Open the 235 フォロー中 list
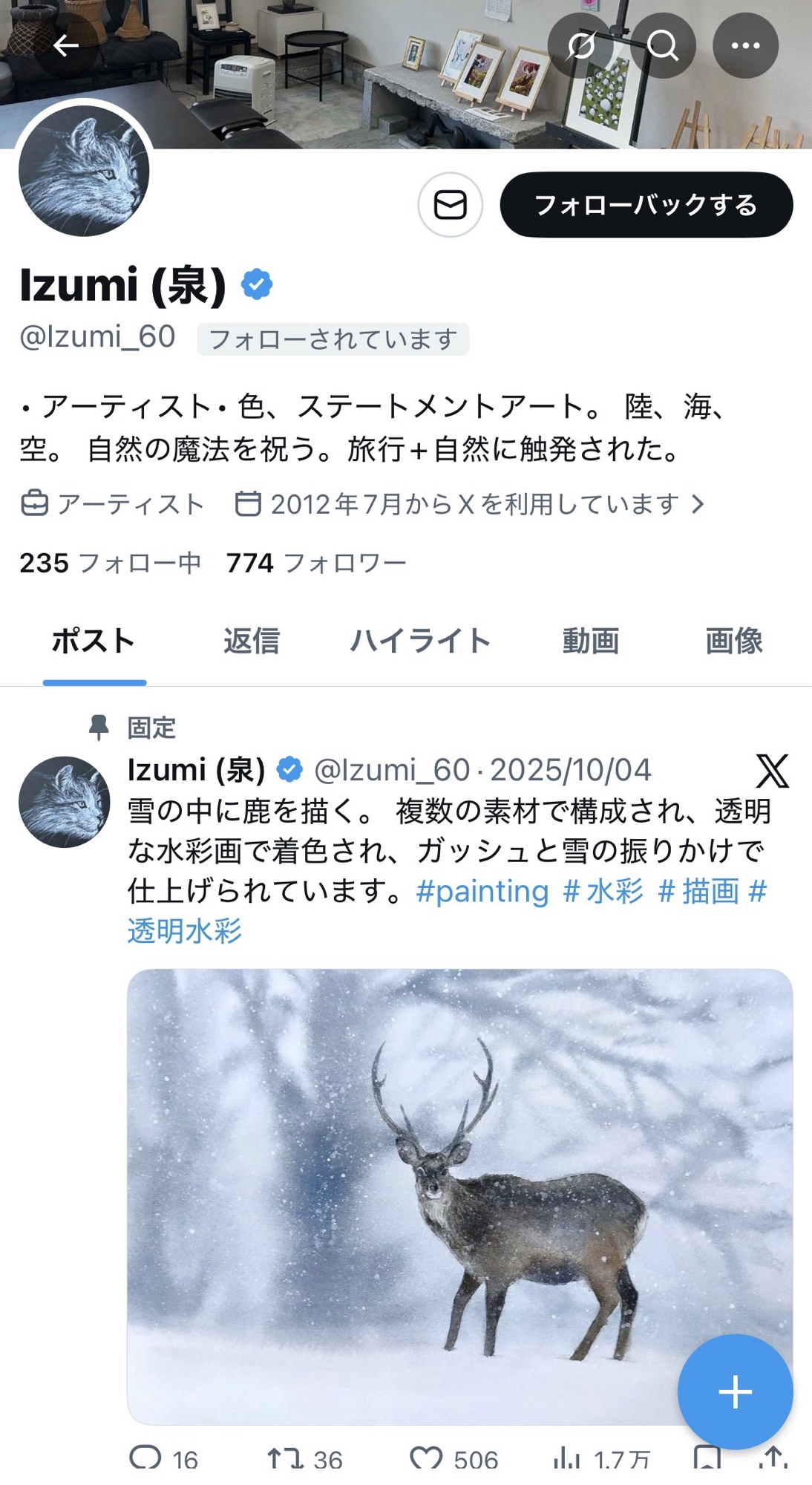 point(110,564)
